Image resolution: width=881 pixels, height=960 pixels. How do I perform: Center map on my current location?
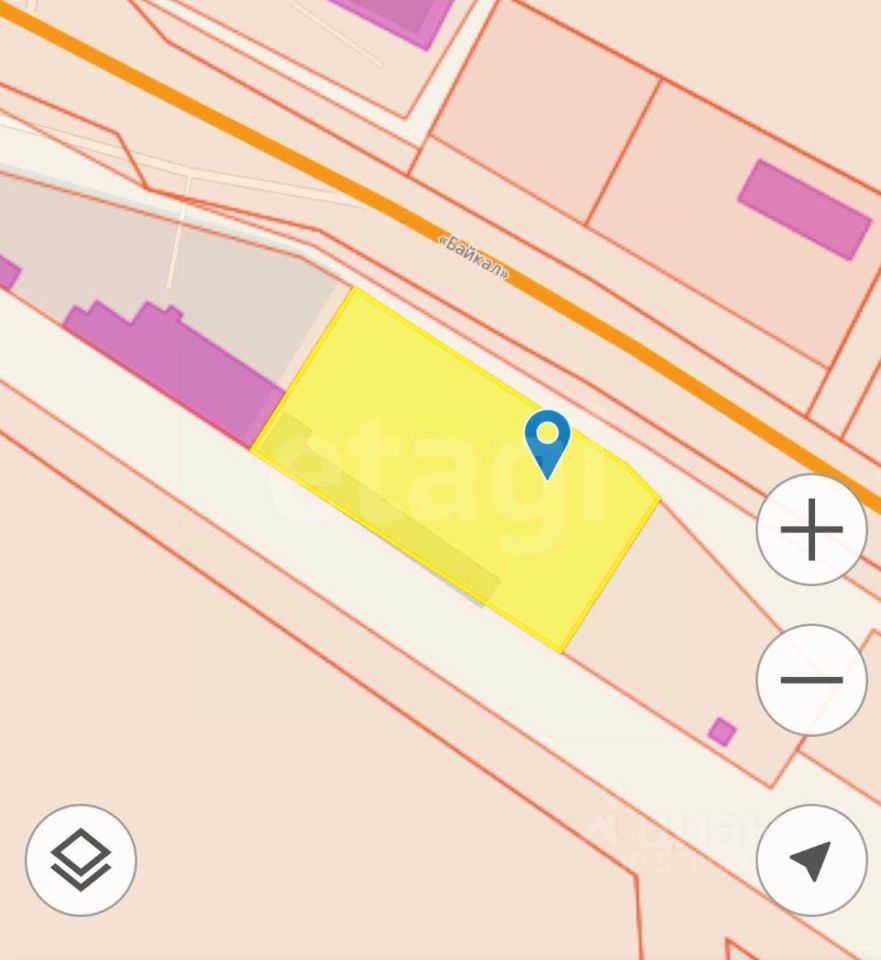click(811, 860)
